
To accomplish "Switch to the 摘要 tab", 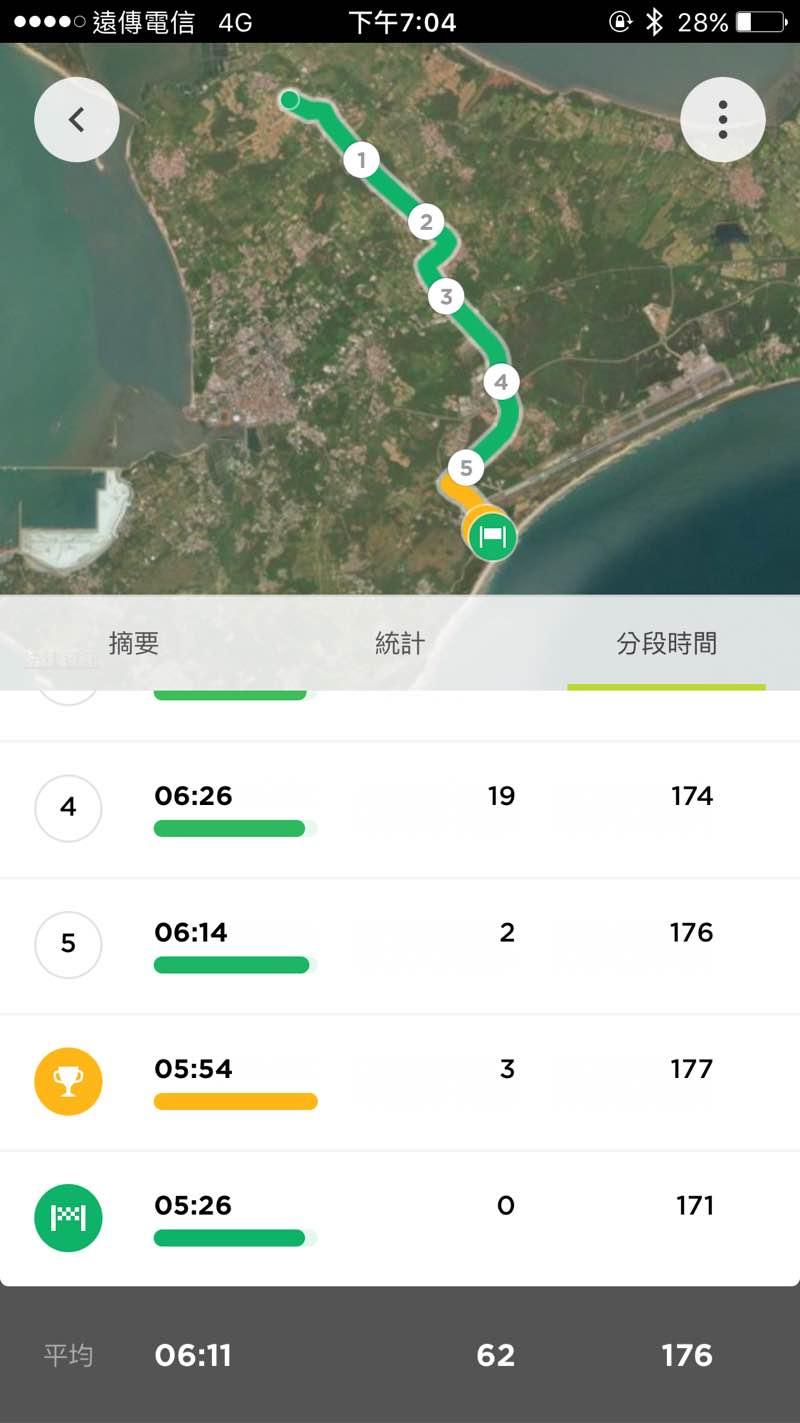I will coord(134,644).
